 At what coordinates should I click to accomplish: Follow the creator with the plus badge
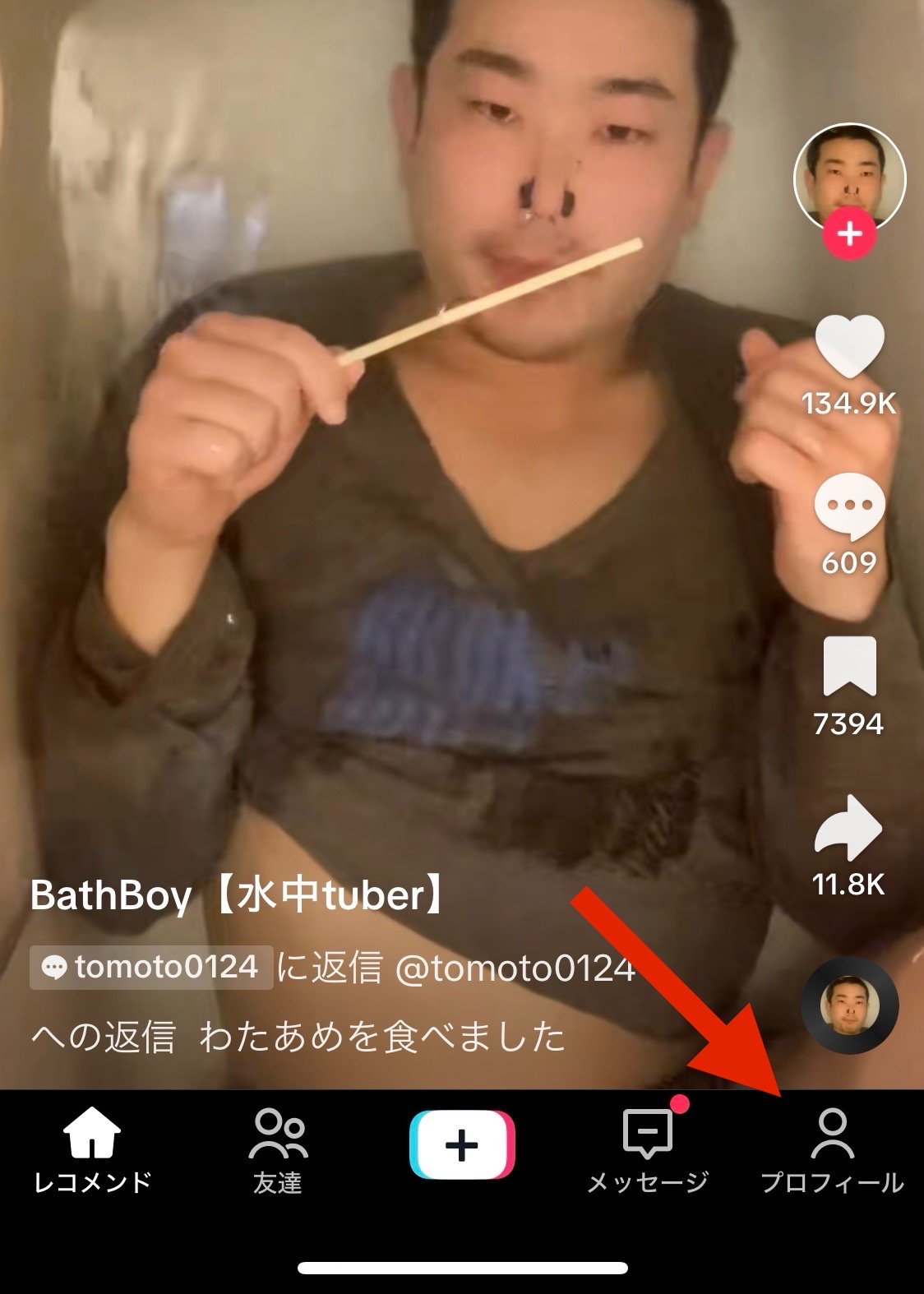point(849,235)
